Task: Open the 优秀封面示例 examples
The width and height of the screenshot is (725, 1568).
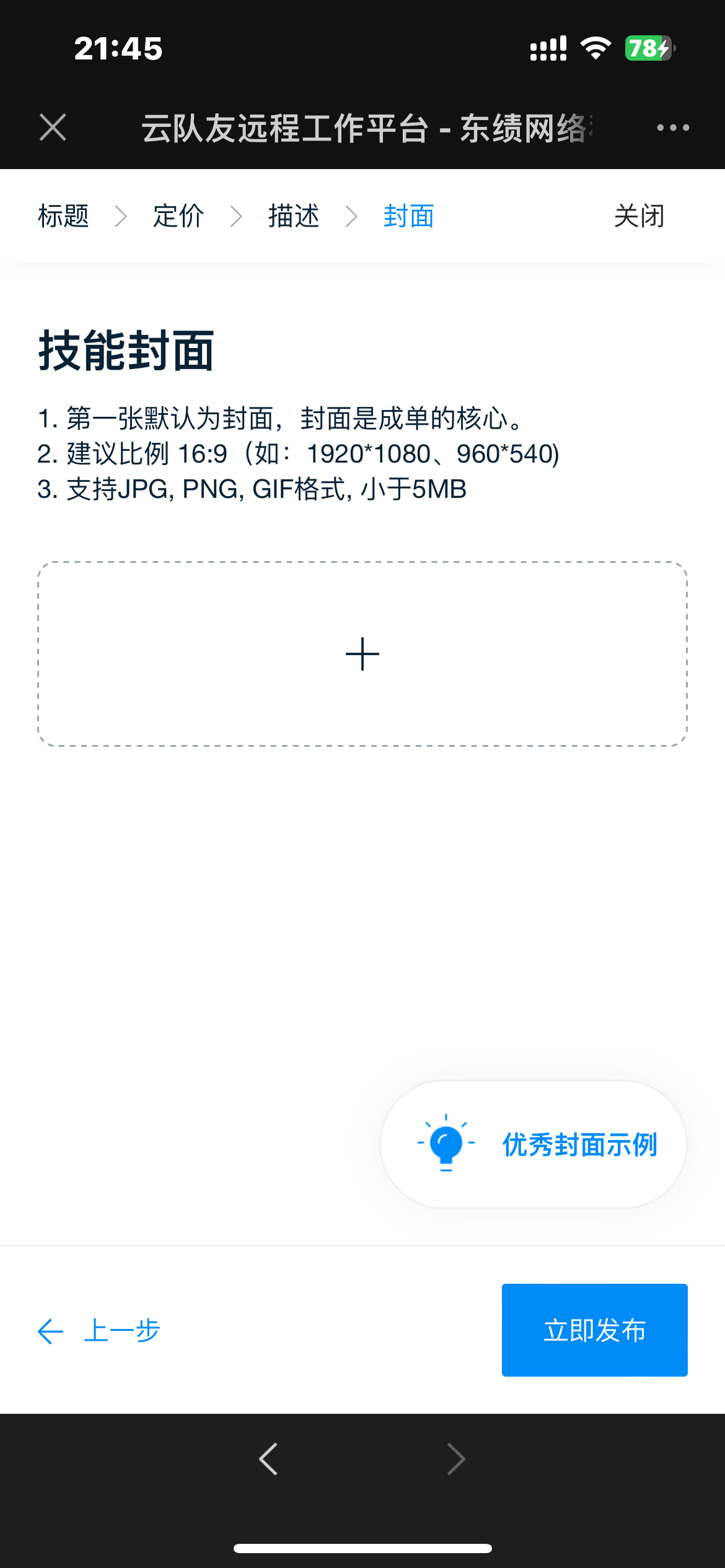Action: [580, 1144]
